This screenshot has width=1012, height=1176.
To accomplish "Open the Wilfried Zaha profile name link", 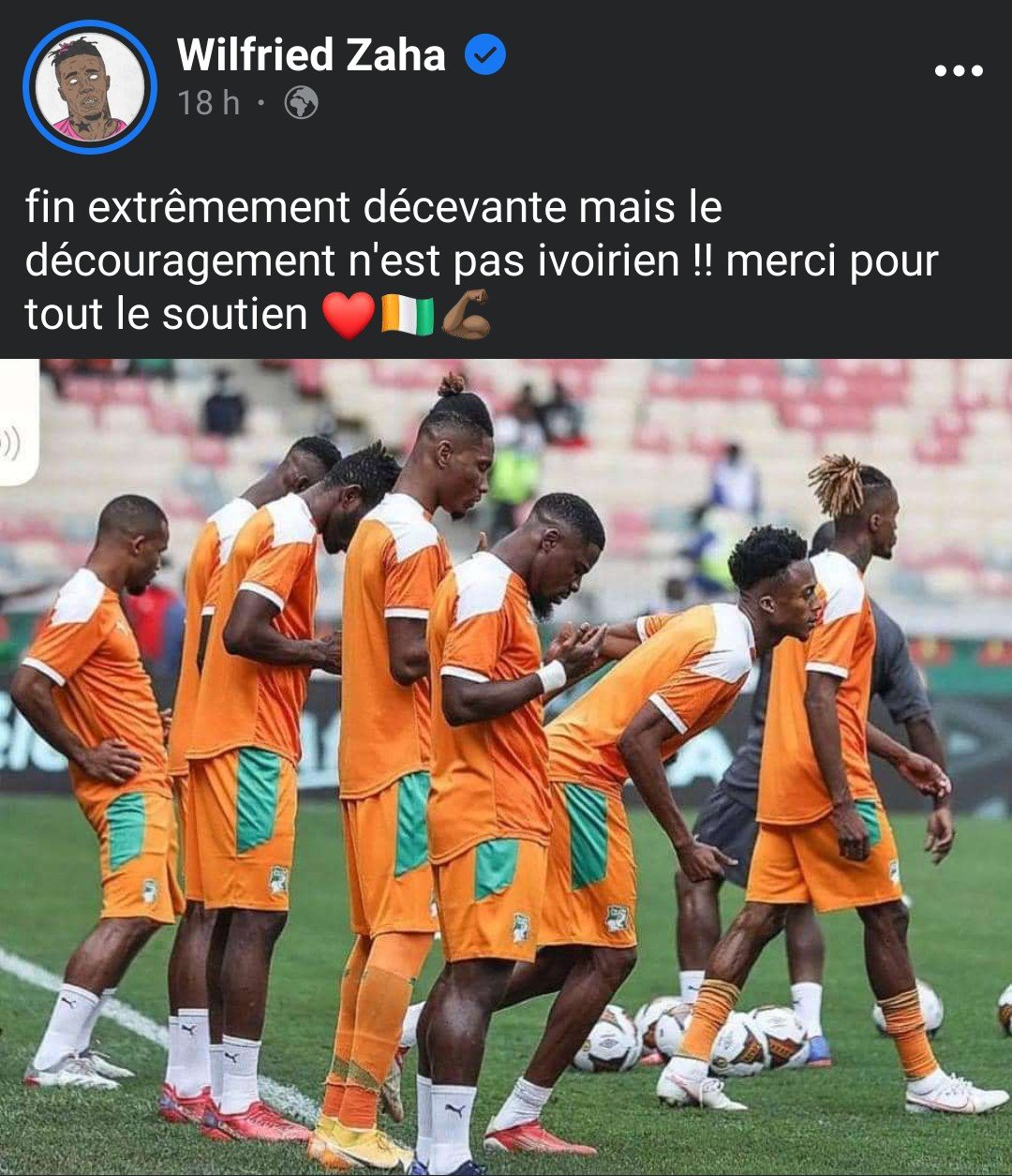I will [x=311, y=55].
